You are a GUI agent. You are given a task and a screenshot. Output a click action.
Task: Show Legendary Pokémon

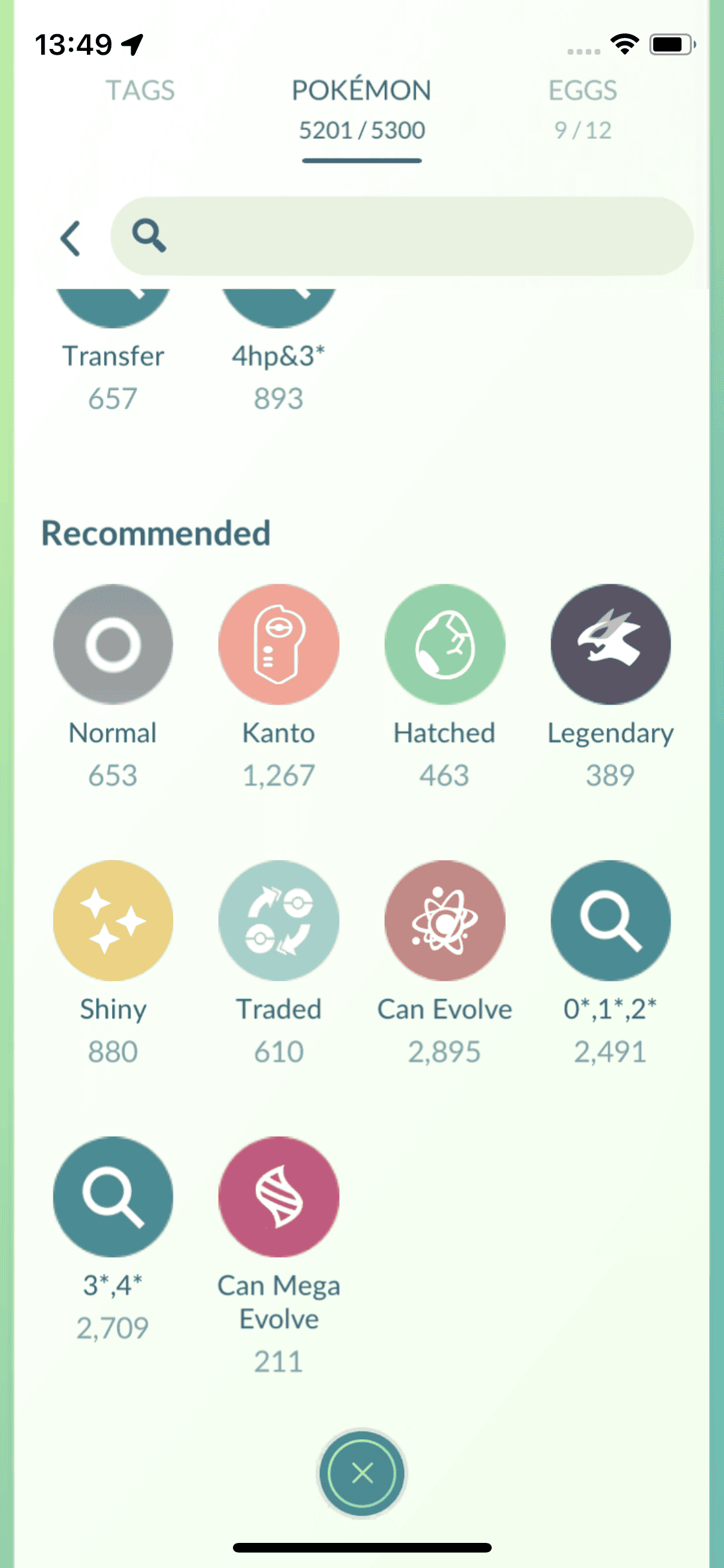point(610,644)
